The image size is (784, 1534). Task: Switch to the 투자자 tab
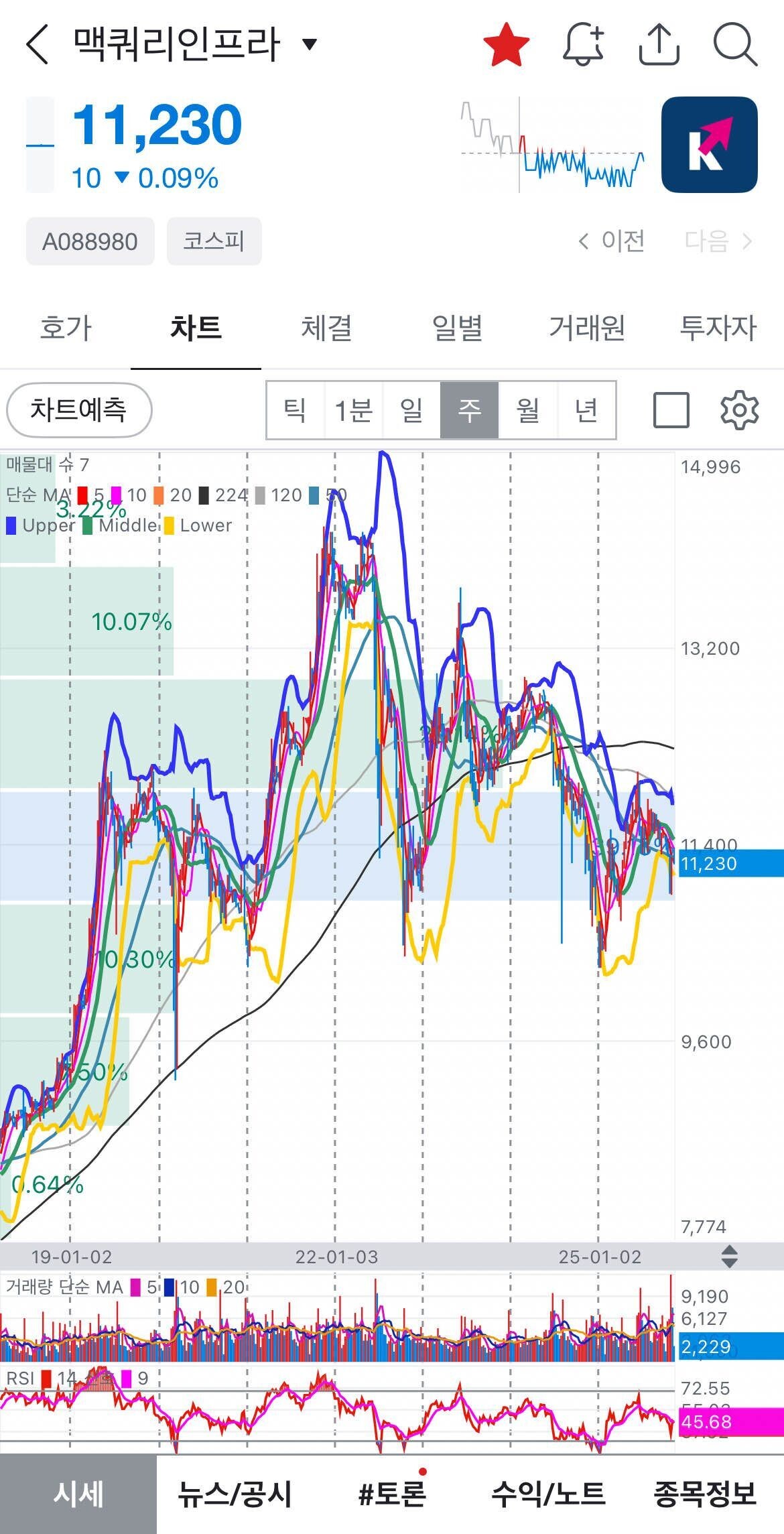718,328
